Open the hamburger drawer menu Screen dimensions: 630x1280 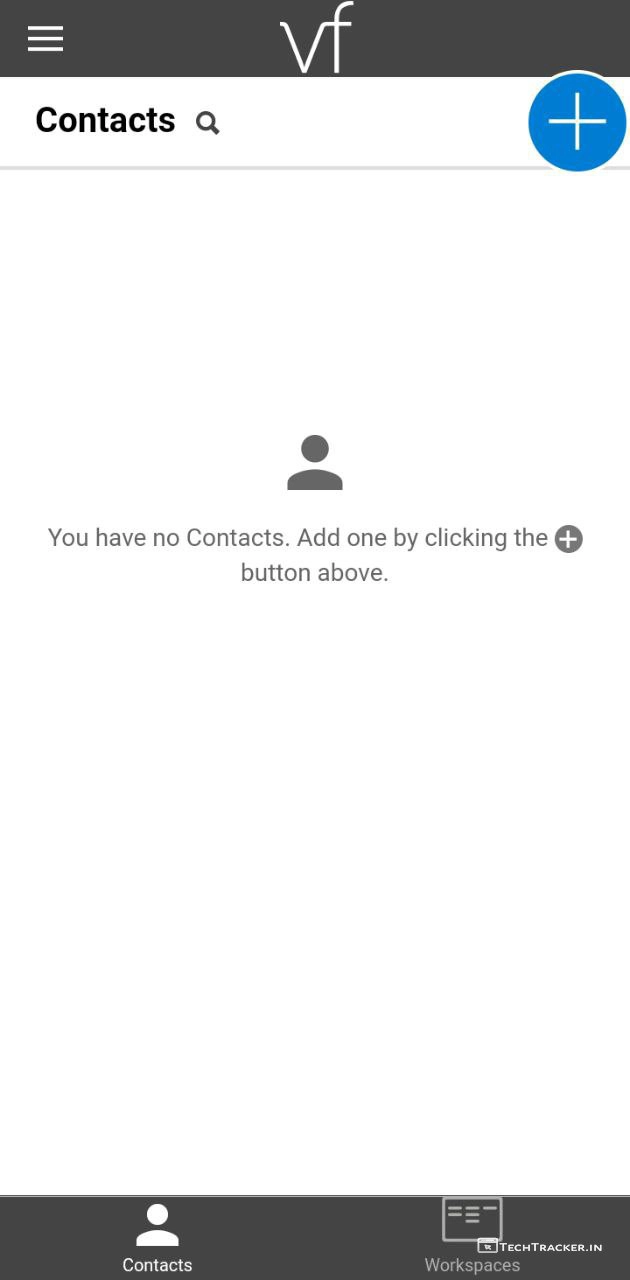45,39
